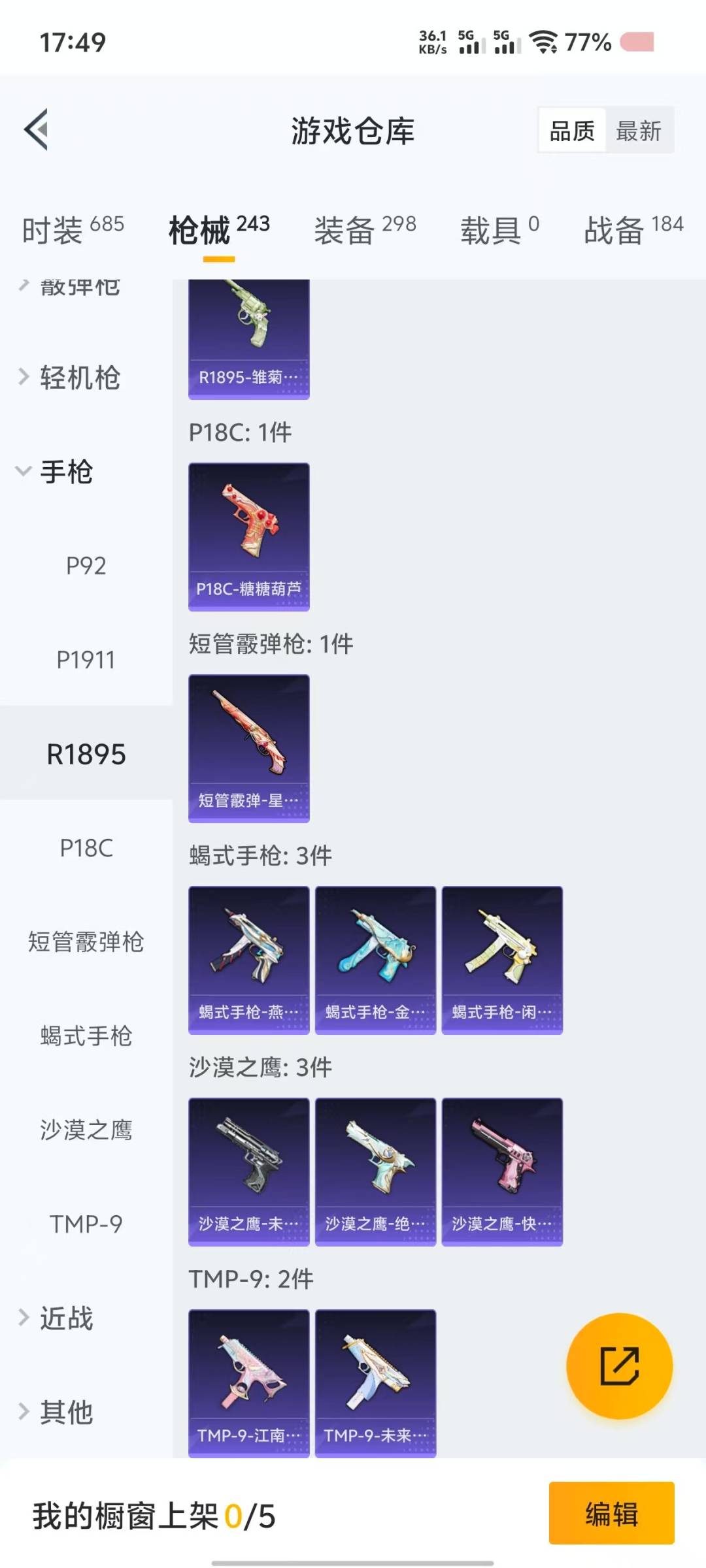Open the TMP-9-江南… skin
706x1568 pixels.
[x=249, y=1383]
